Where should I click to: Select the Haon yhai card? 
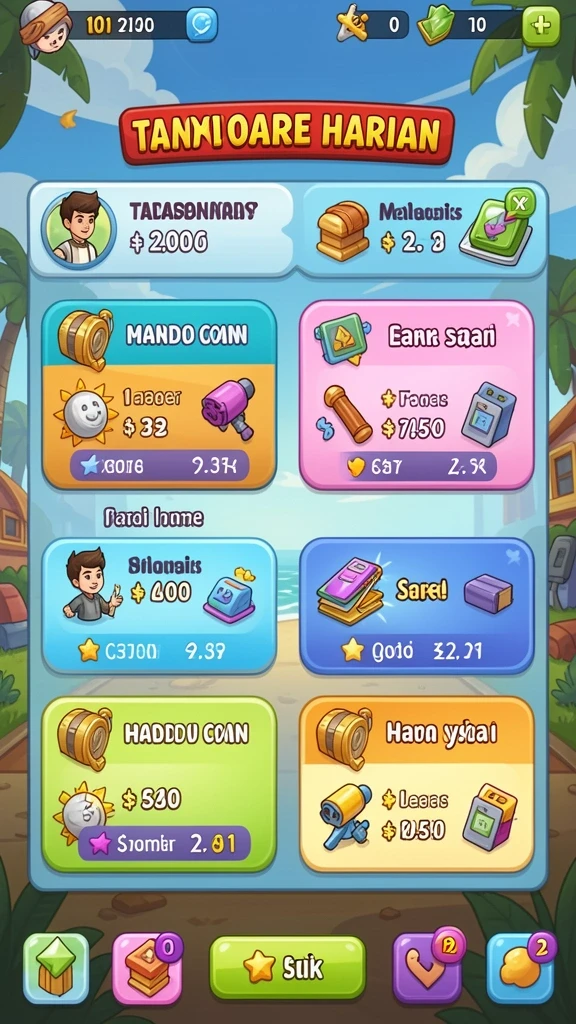(417, 784)
